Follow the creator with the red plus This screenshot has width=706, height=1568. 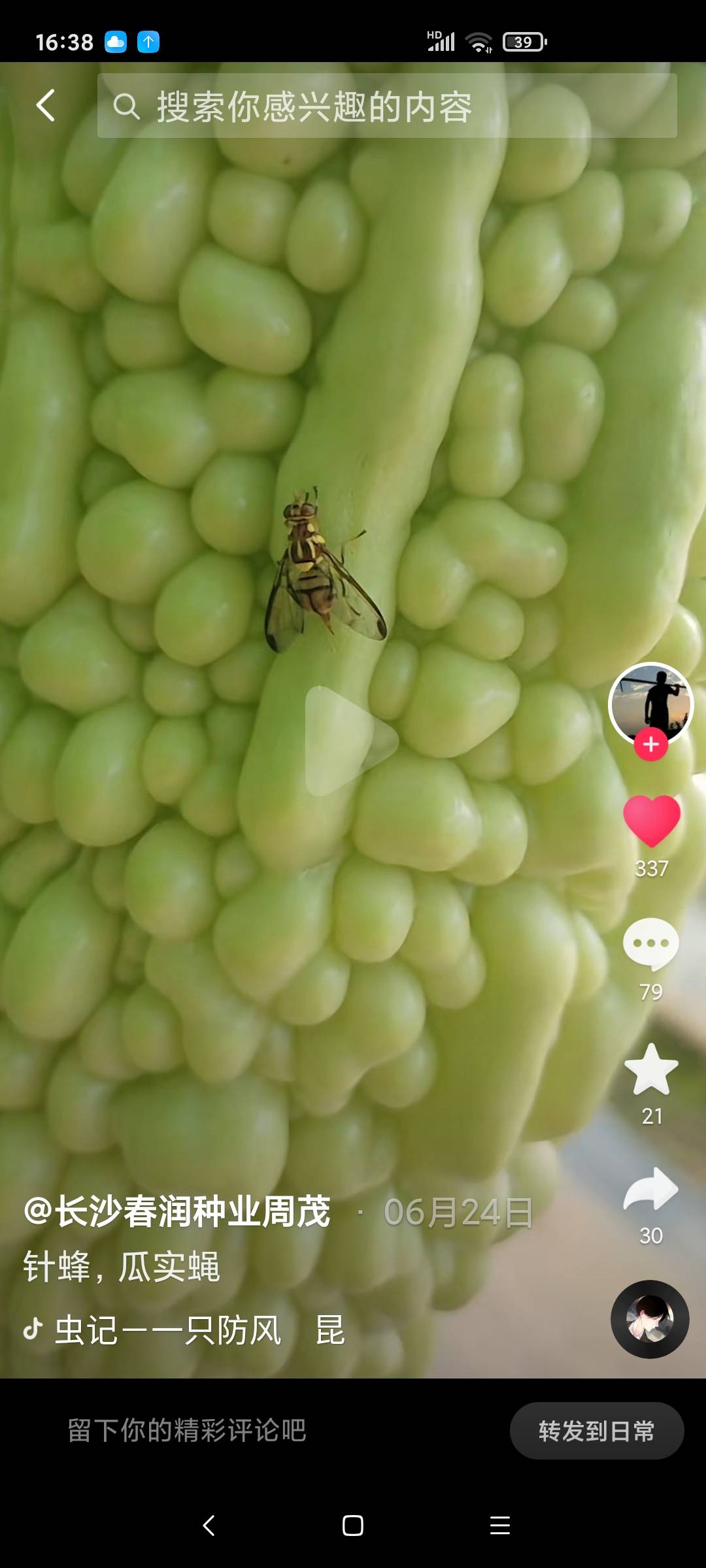point(650,745)
